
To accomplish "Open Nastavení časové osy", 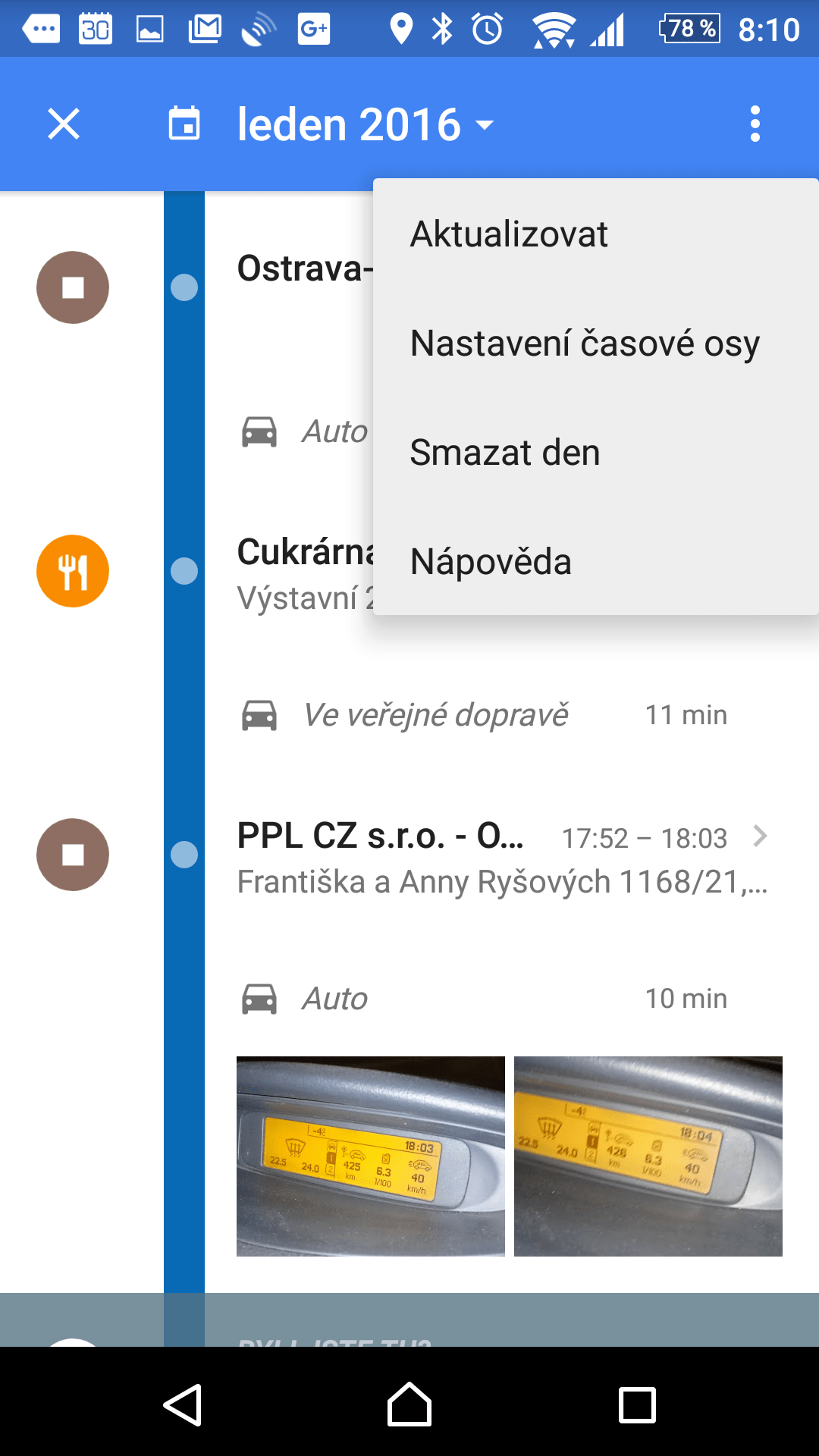I will [596, 344].
